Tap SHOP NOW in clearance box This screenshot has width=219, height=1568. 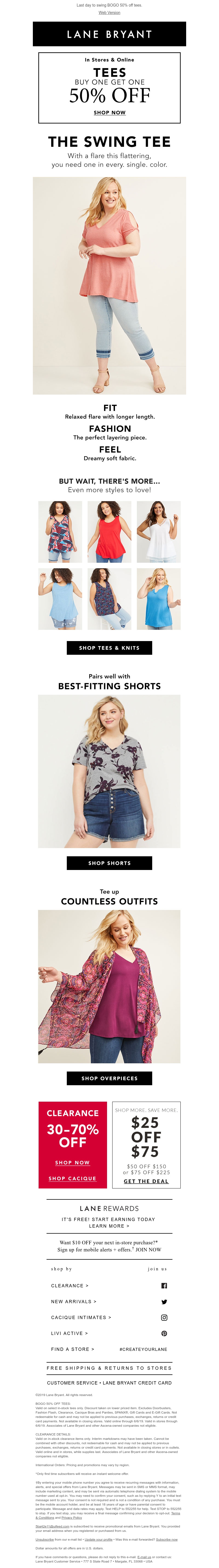coord(72,1162)
